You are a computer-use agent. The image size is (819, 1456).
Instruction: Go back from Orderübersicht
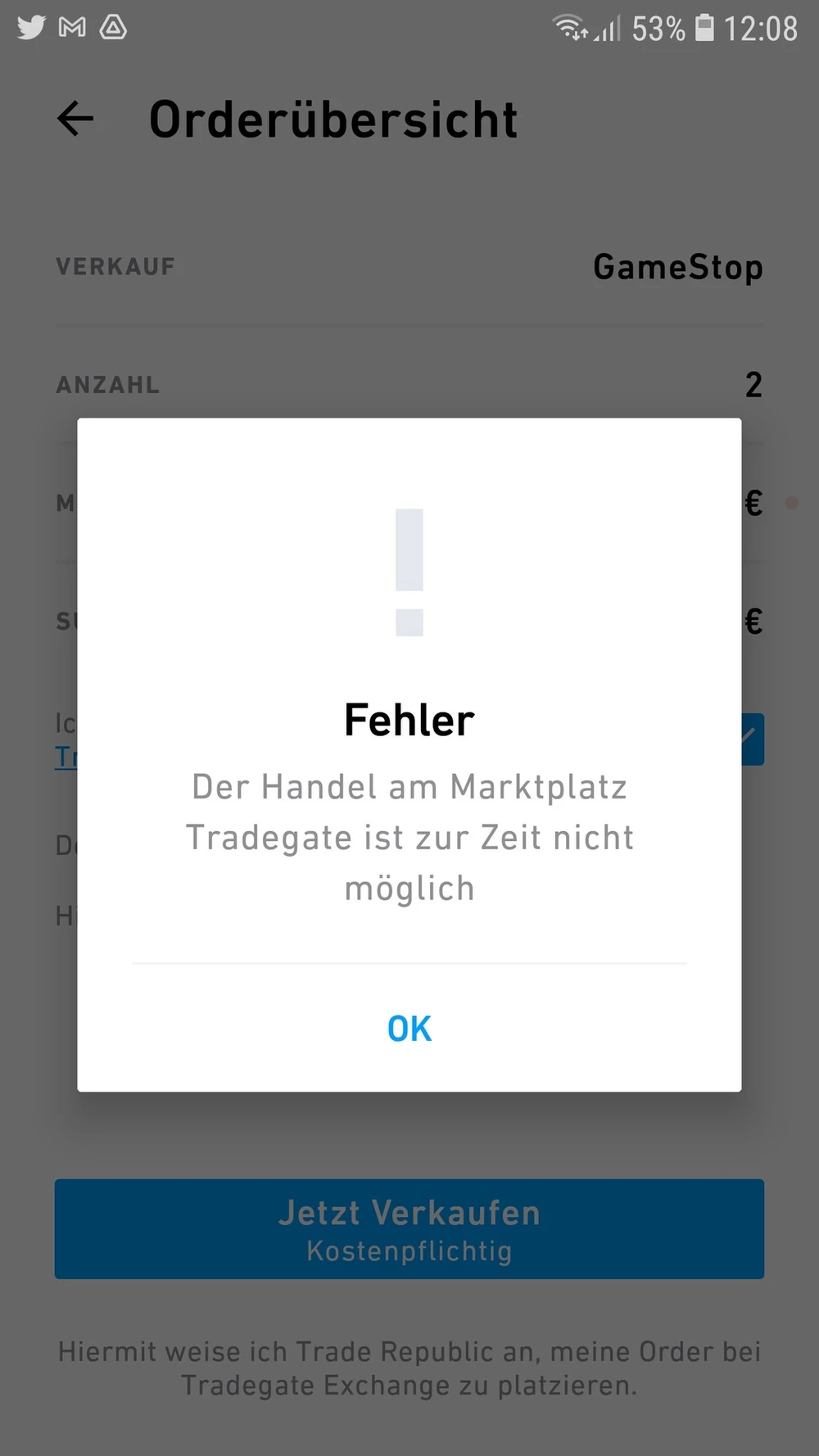[75, 120]
